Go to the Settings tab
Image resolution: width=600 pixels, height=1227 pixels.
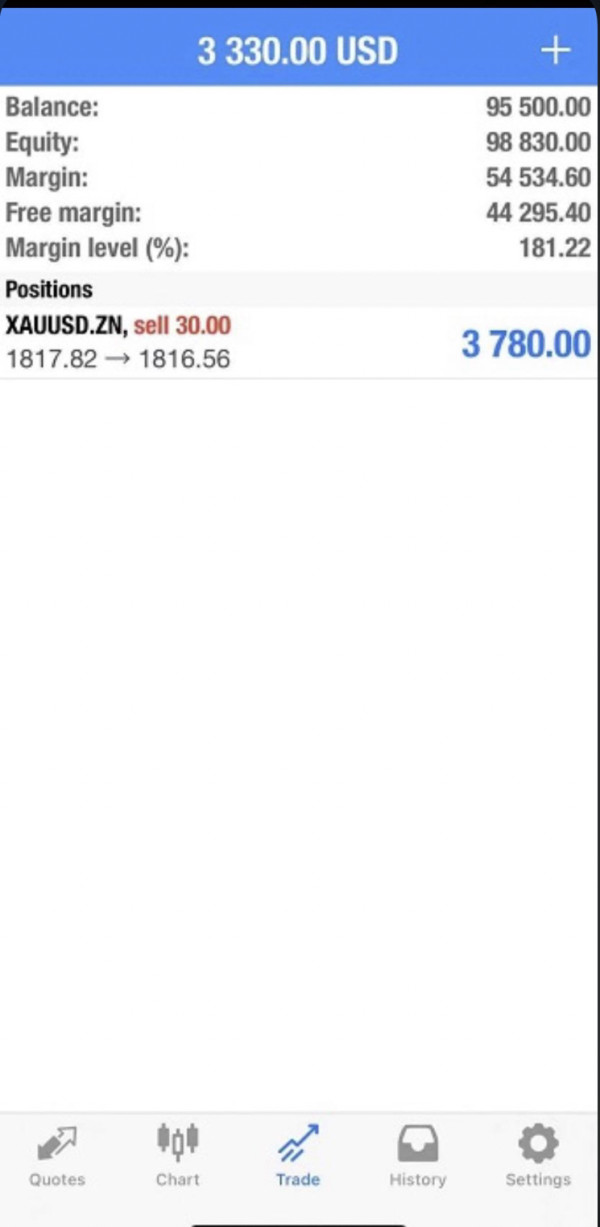click(538, 1156)
